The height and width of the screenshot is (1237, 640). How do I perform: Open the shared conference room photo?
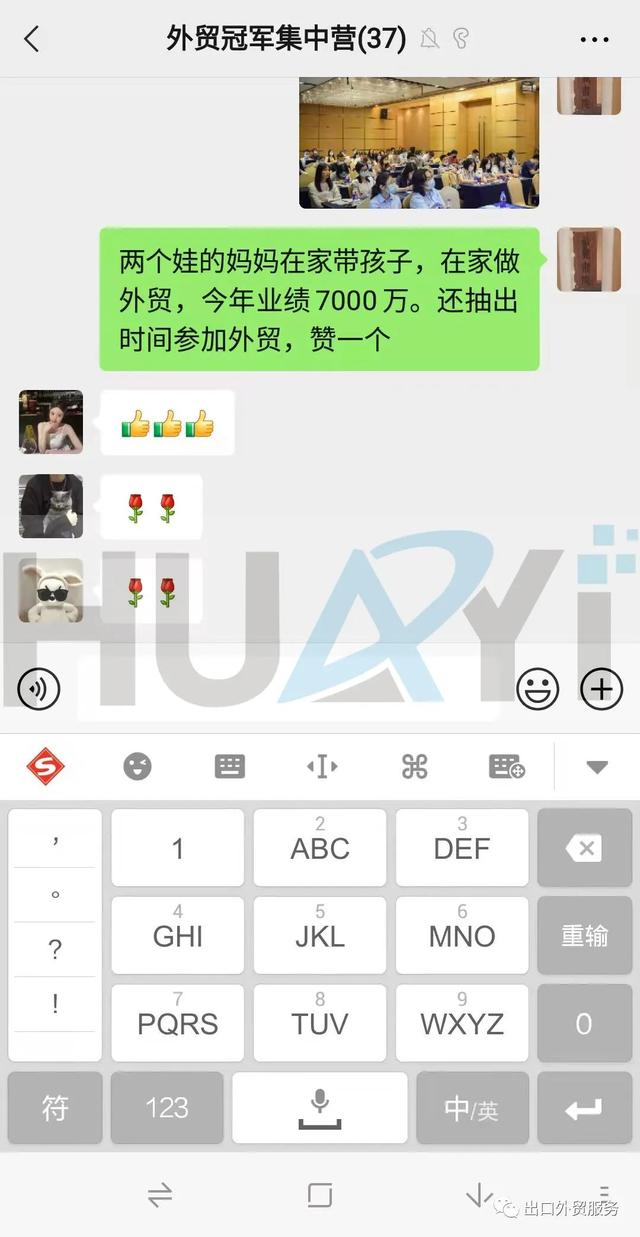(x=419, y=142)
